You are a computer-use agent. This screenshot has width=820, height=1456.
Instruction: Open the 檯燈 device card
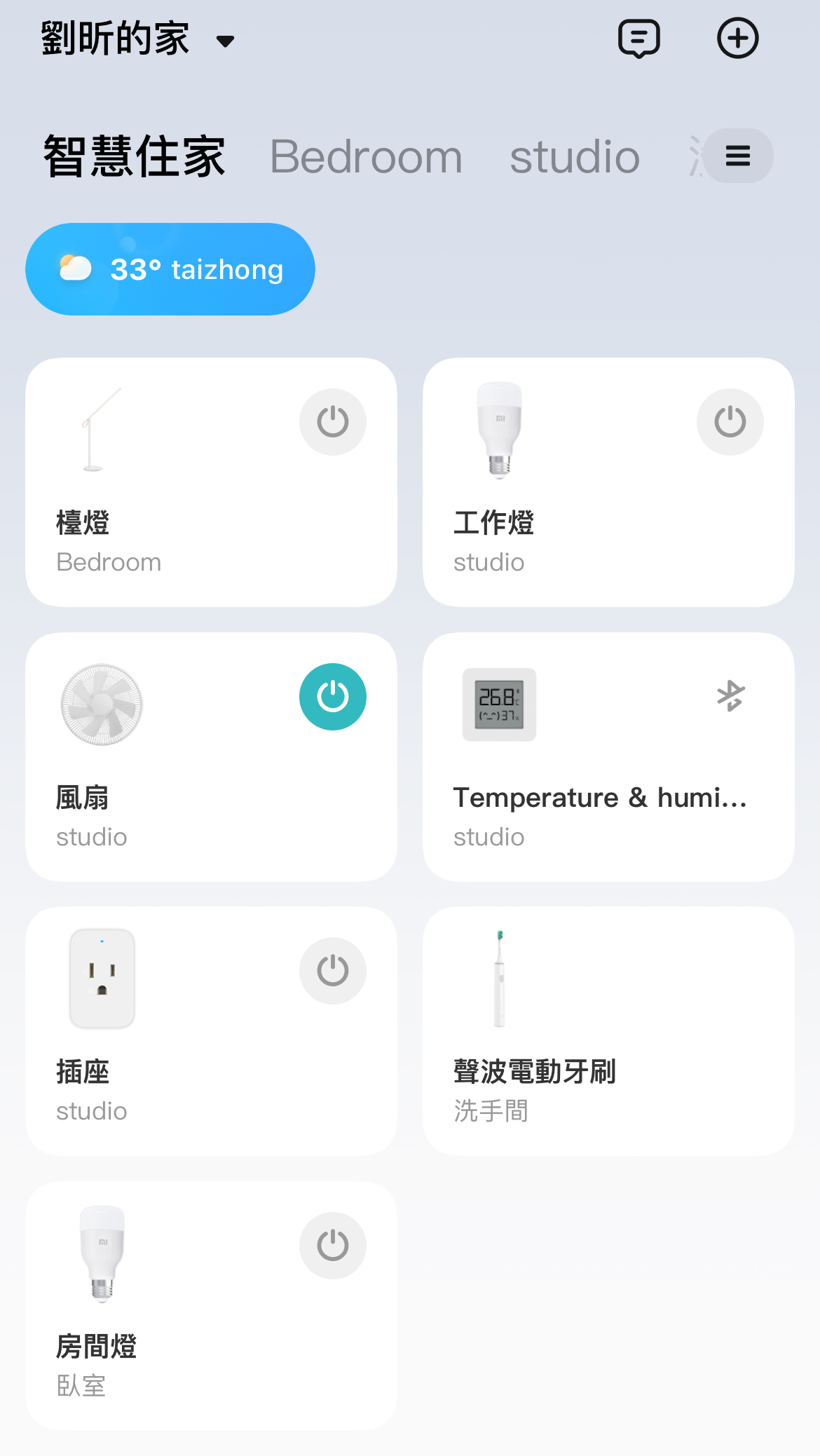click(x=211, y=482)
